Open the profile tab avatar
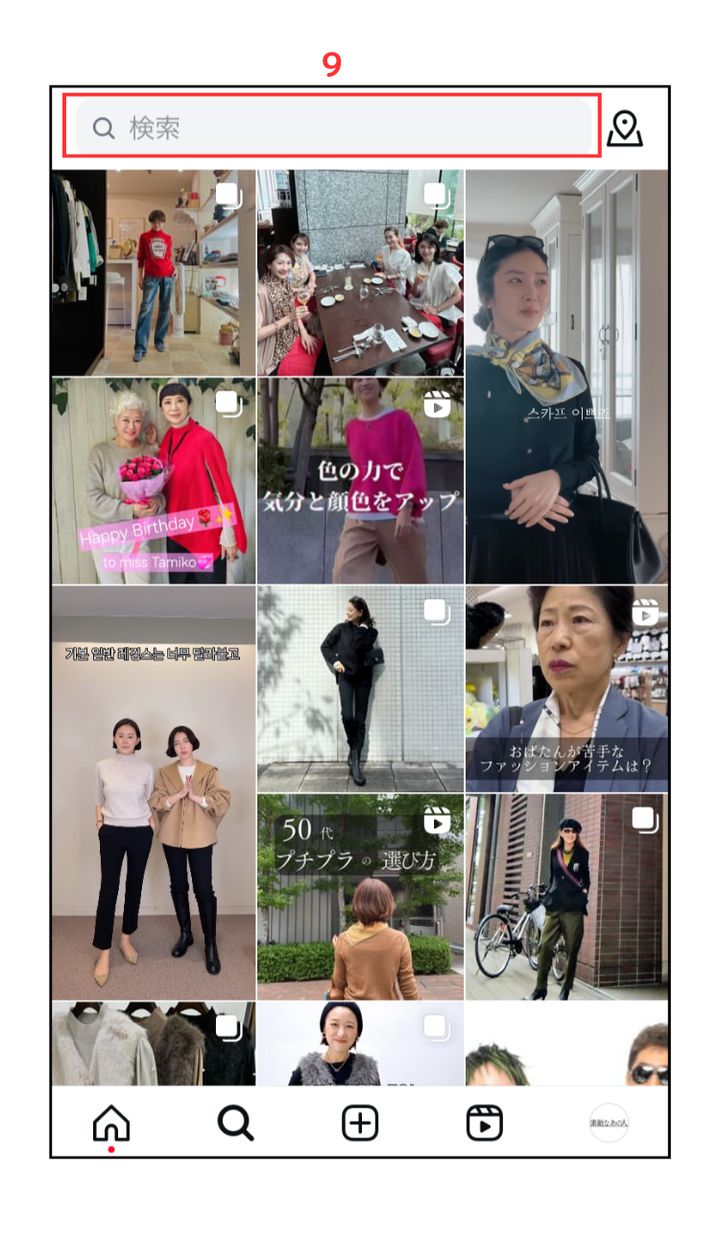This screenshot has width=720, height=1244. tap(608, 1123)
